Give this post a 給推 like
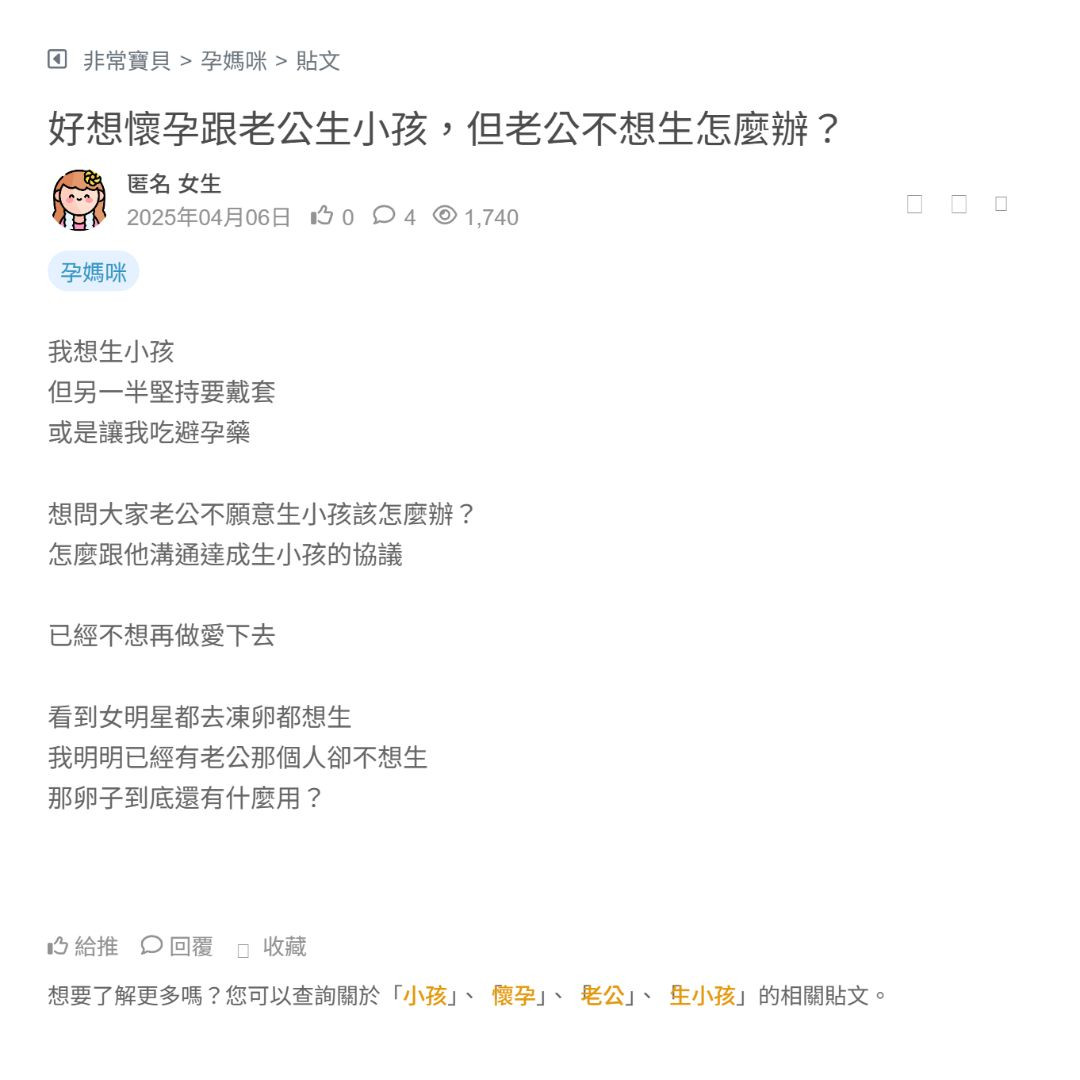1080x1080 pixels. pyautogui.click(x=83, y=946)
